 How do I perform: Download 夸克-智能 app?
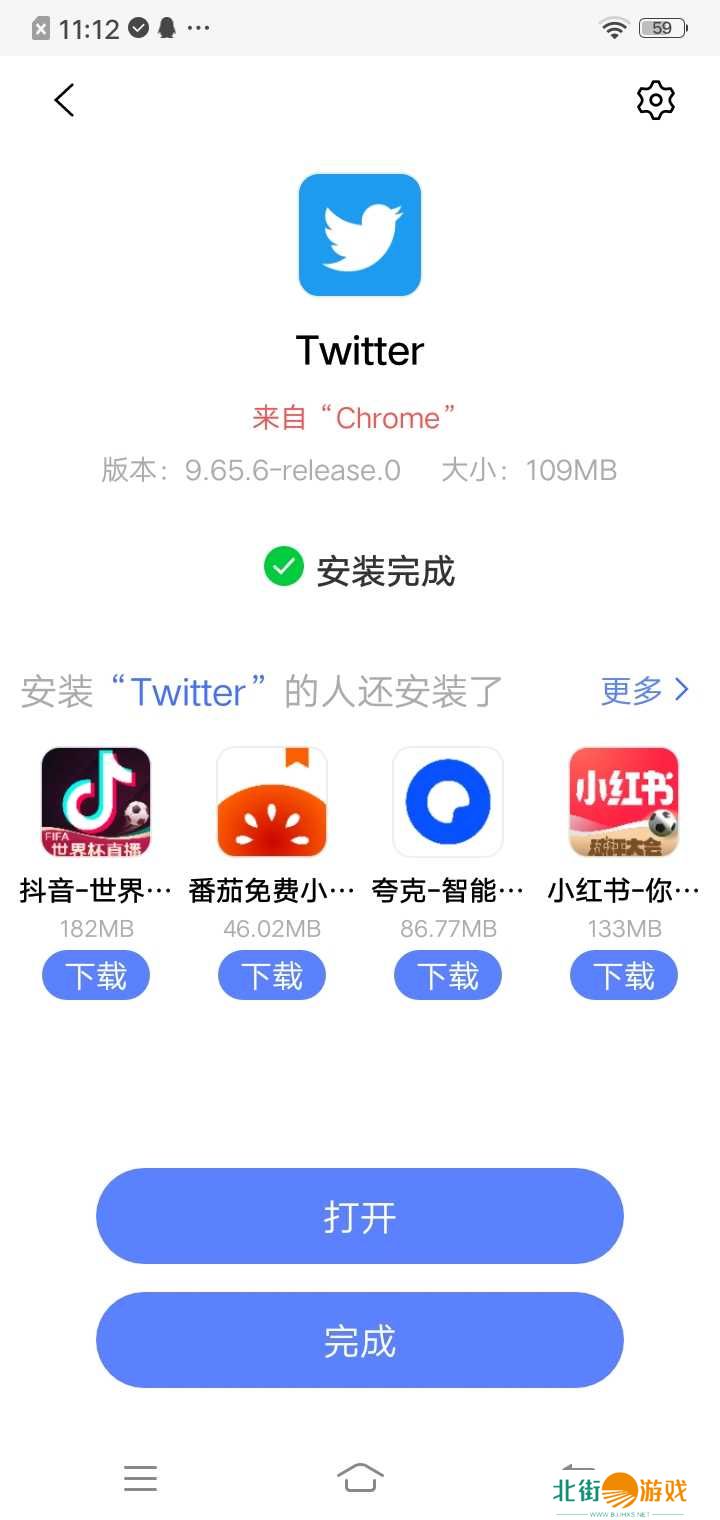[448, 975]
